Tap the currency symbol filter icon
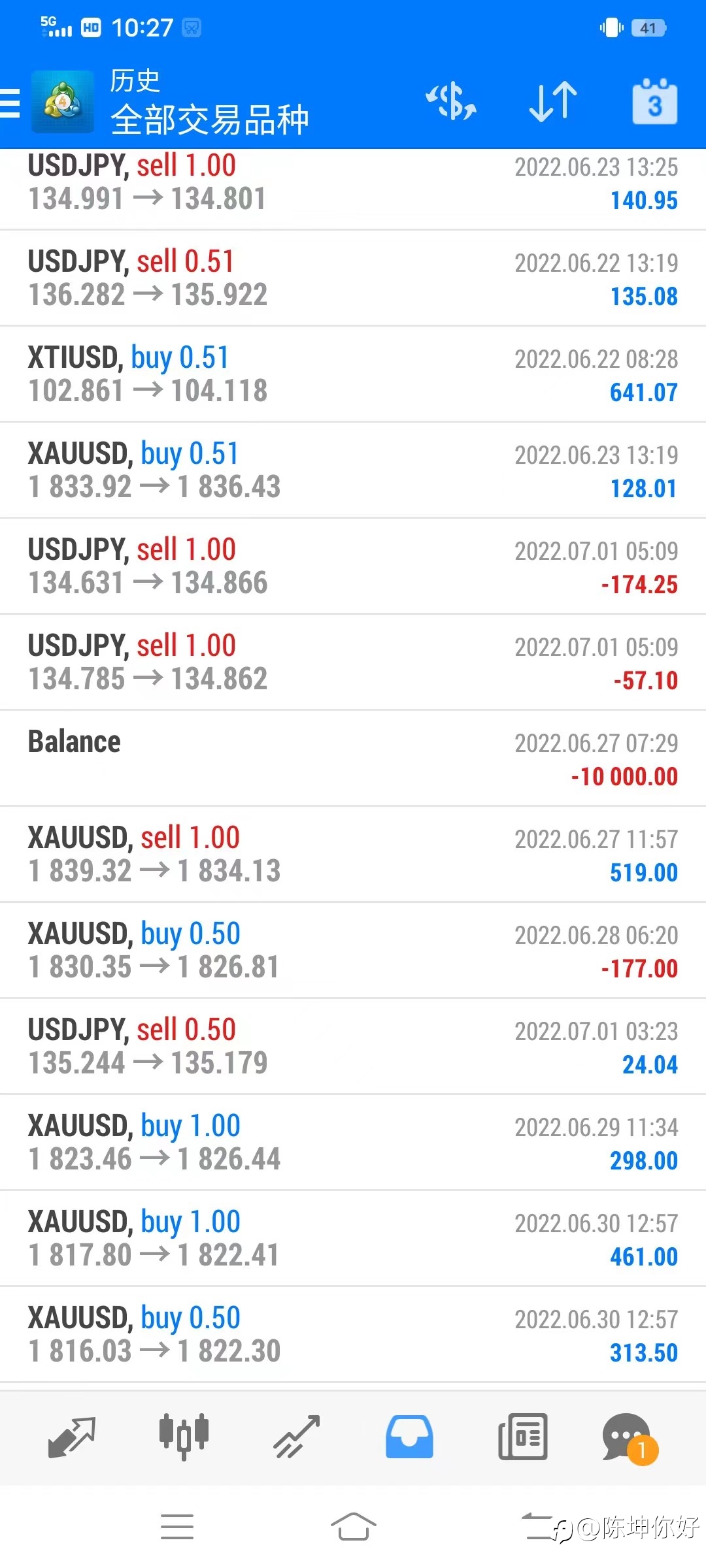 click(x=451, y=102)
